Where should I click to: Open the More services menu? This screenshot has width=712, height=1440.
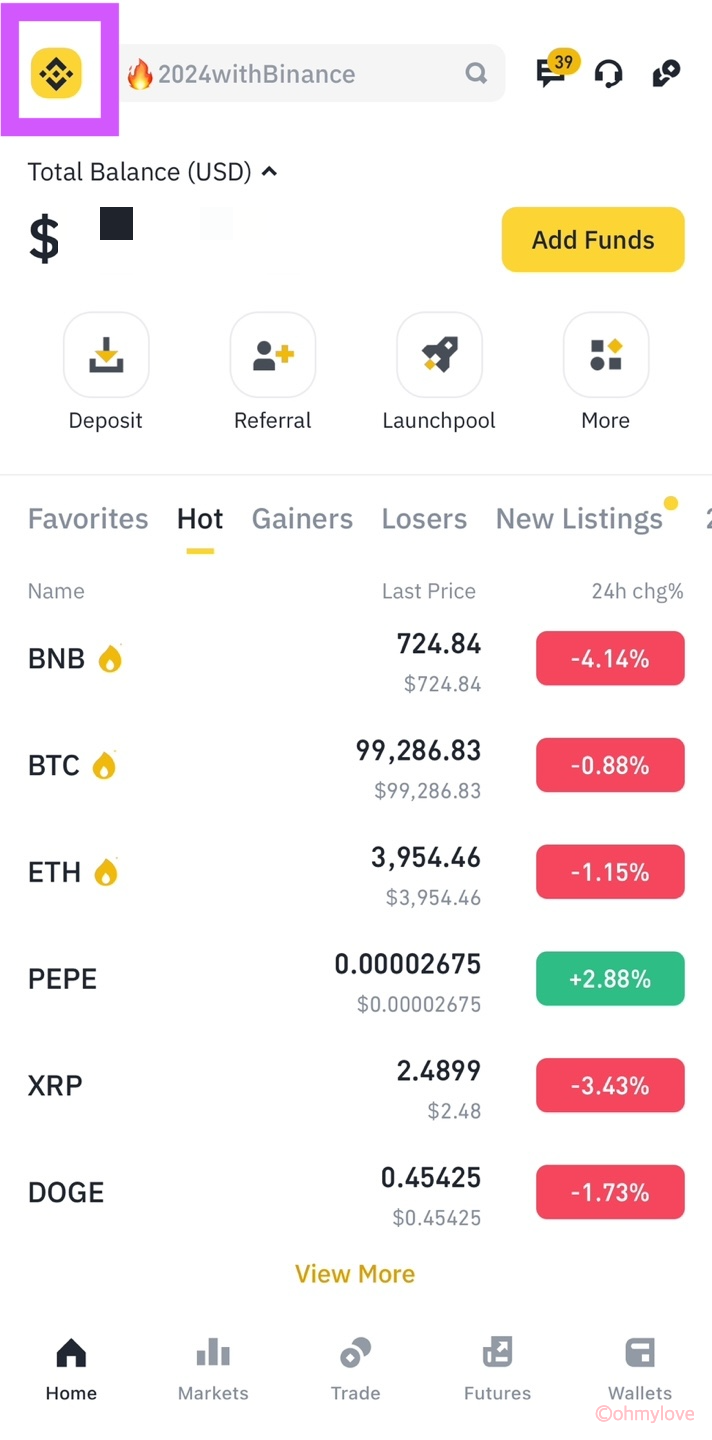pos(606,372)
